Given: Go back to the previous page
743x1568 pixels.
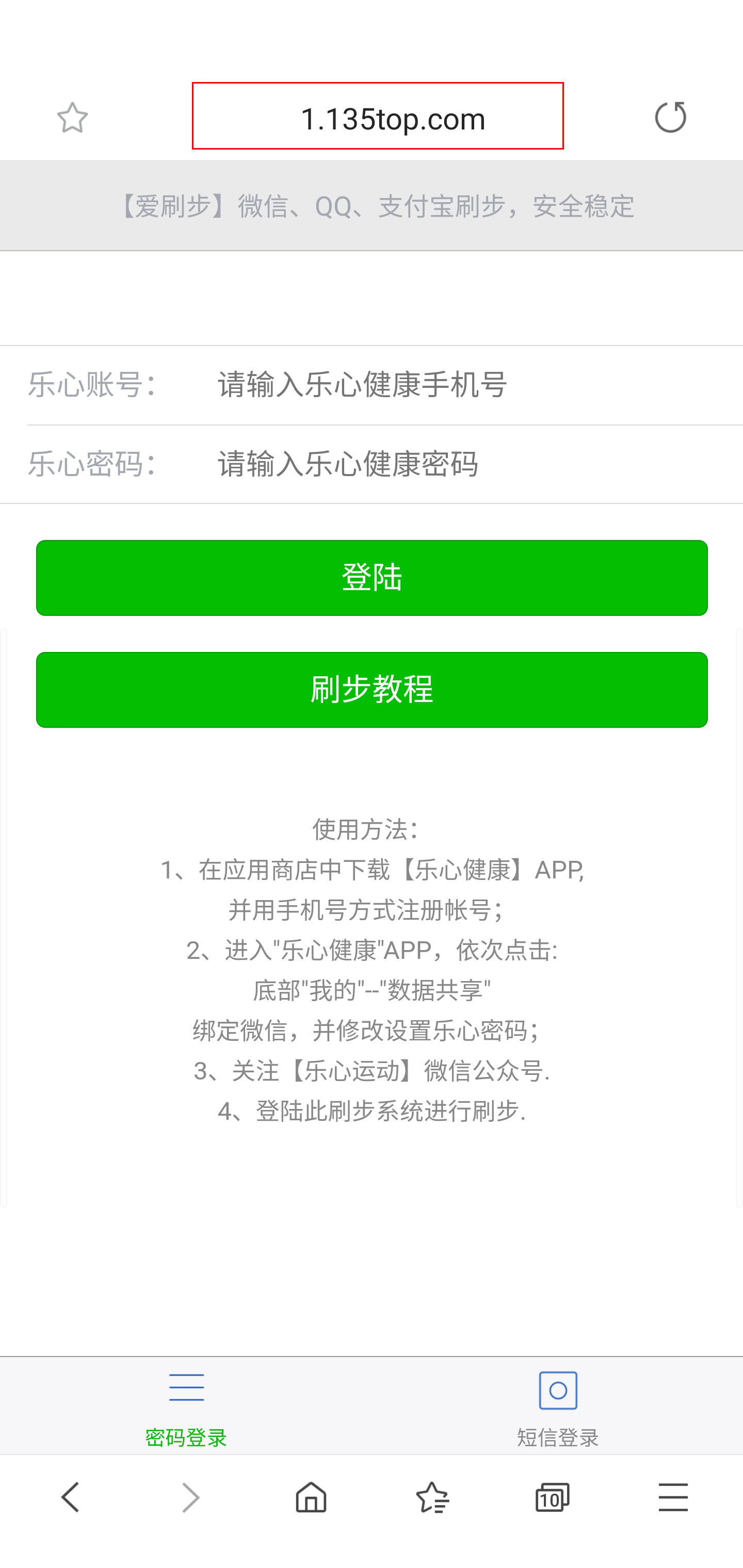Looking at the screenshot, I should click(70, 1498).
